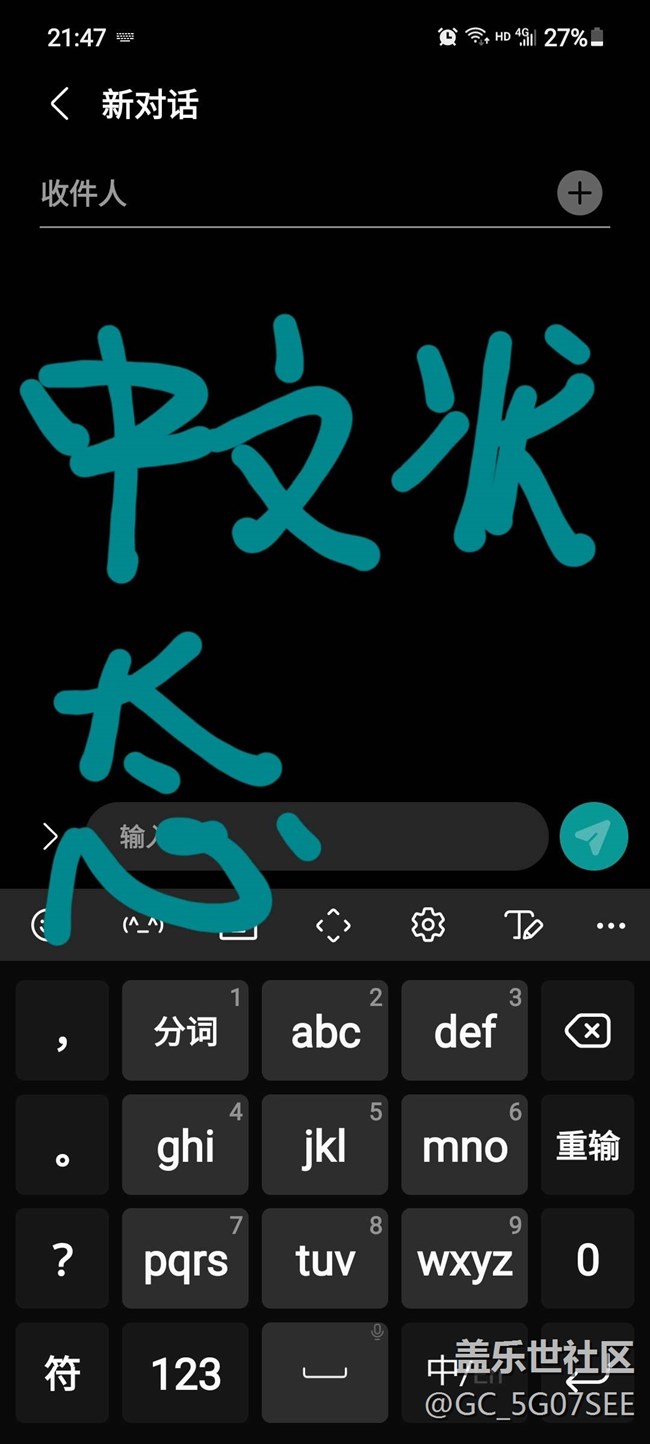
Task: Switch to the 123 number keyboard
Action: click(185, 1374)
